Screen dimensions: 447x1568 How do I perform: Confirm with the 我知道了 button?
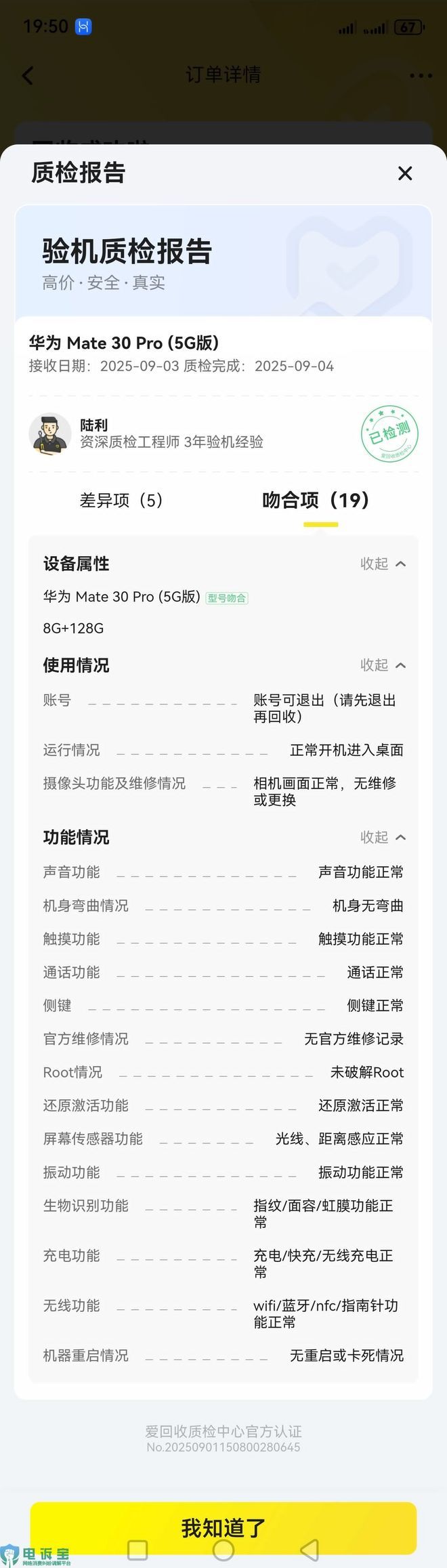click(223, 1527)
